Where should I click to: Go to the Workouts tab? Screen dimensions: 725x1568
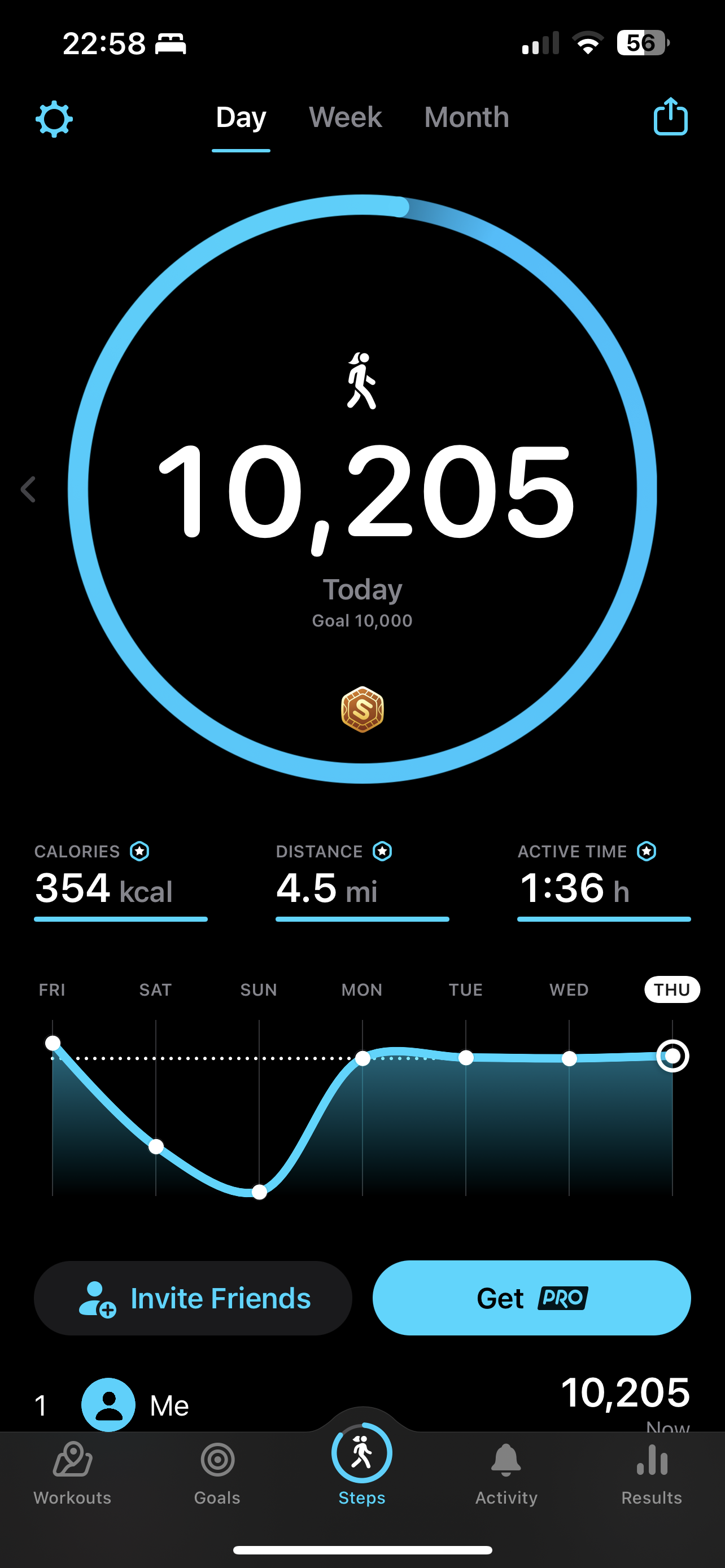click(72, 1474)
